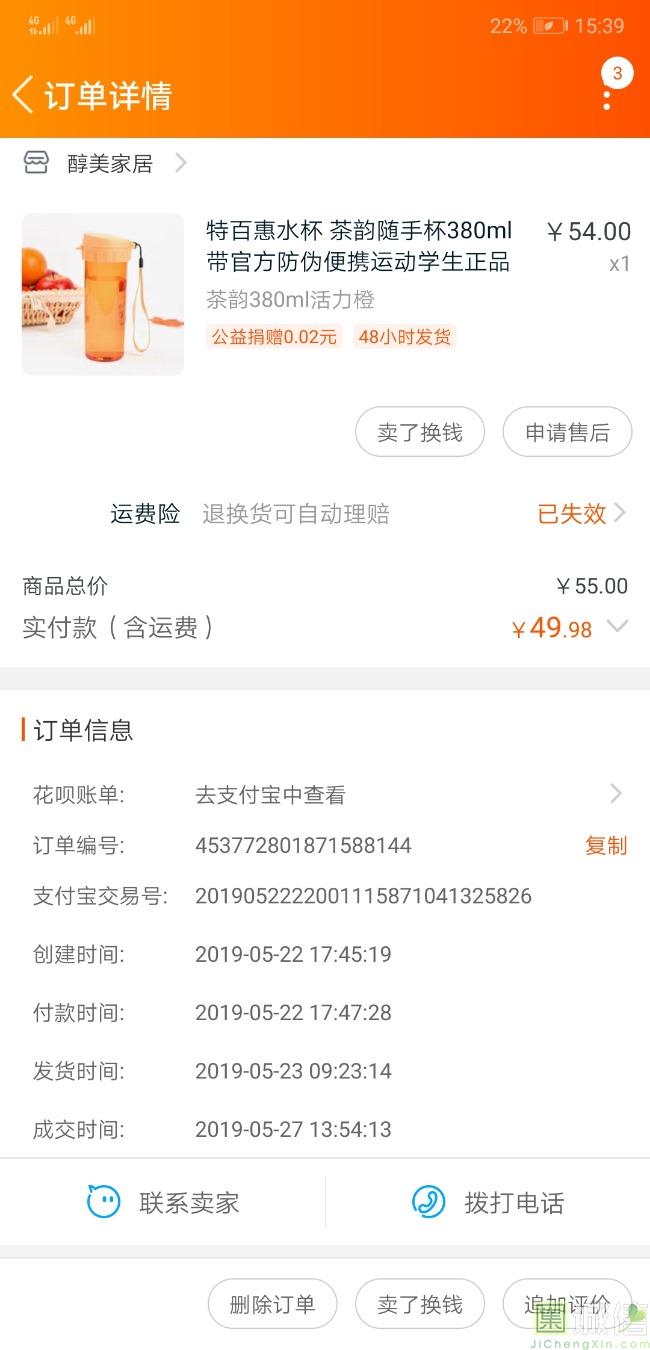The width and height of the screenshot is (650, 1350).
Task: Go back from order details
Action: pyautogui.click(x=24, y=95)
